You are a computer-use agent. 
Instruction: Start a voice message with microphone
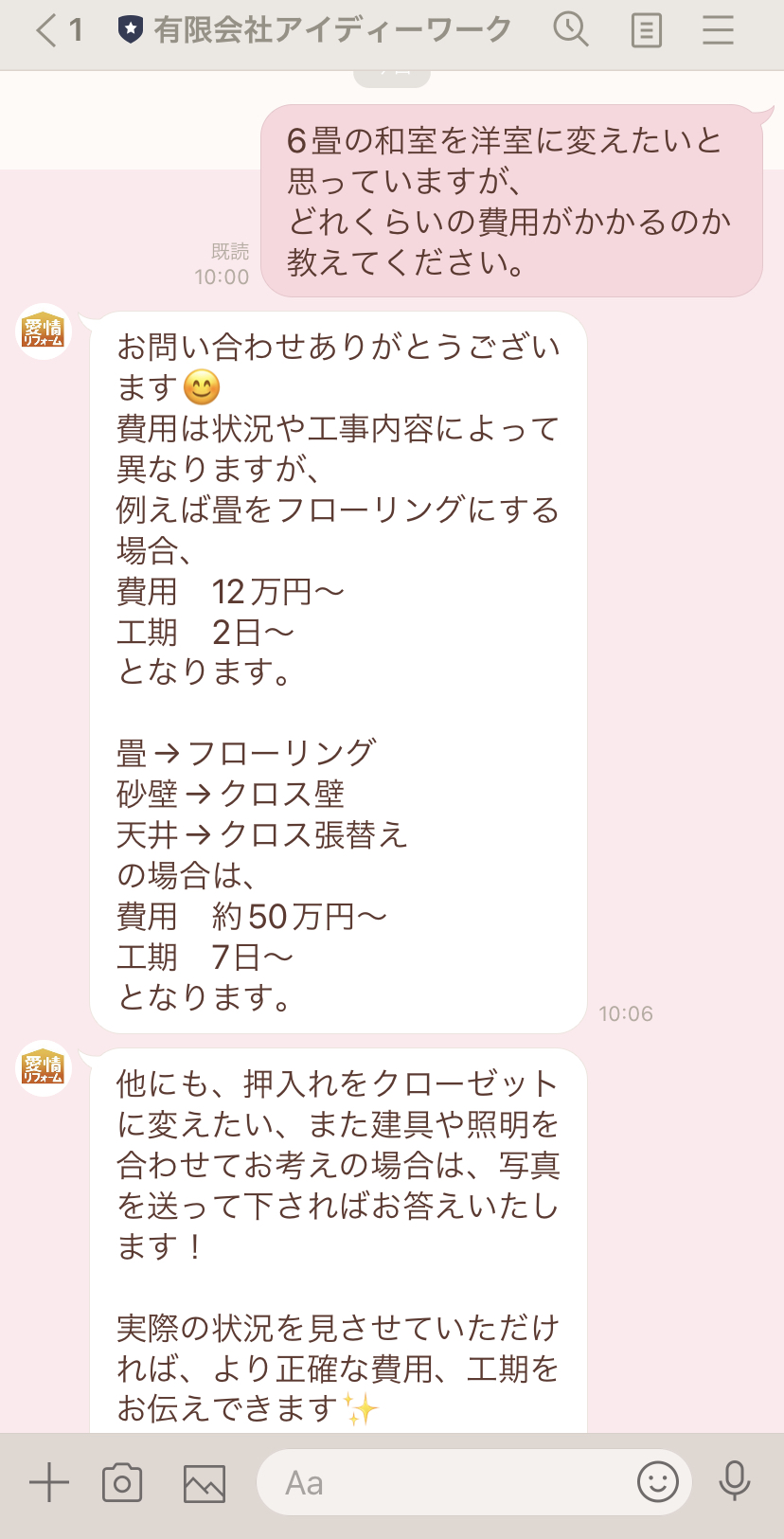tap(734, 1482)
